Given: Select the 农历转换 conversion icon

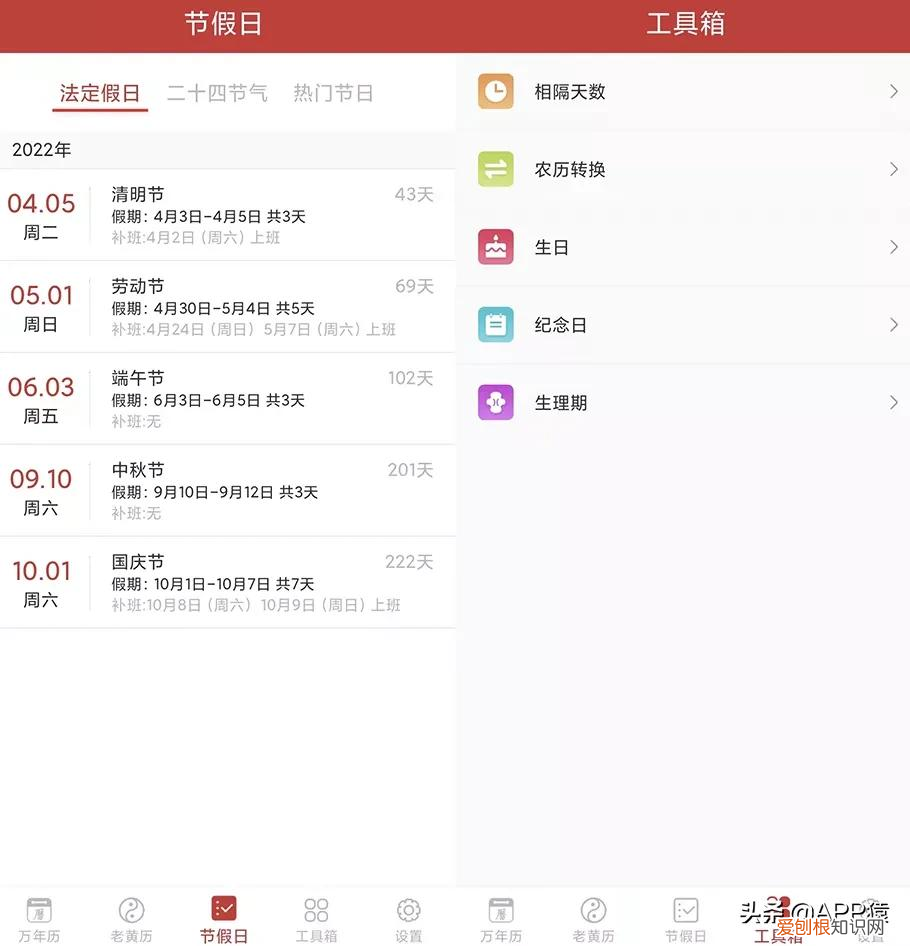Looking at the screenshot, I should [x=496, y=169].
